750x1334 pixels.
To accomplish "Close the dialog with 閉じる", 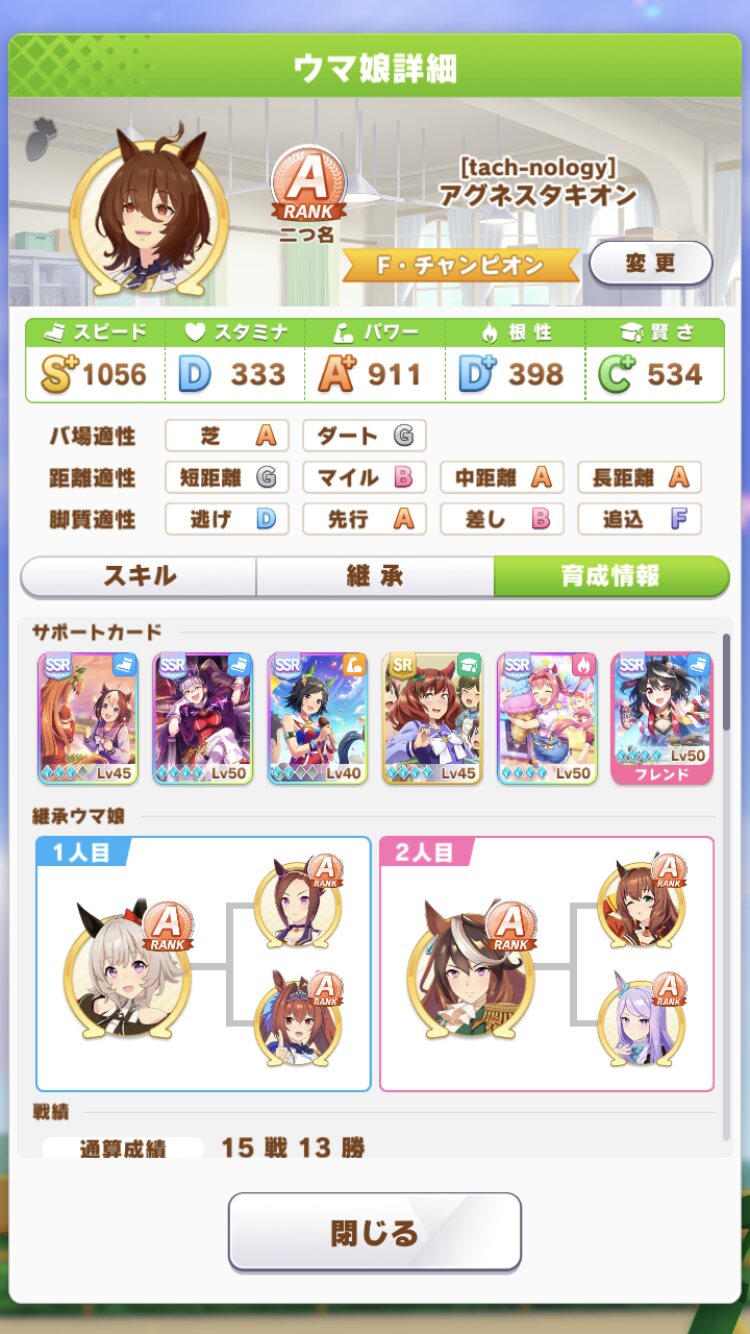I will tap(375, 1232).
